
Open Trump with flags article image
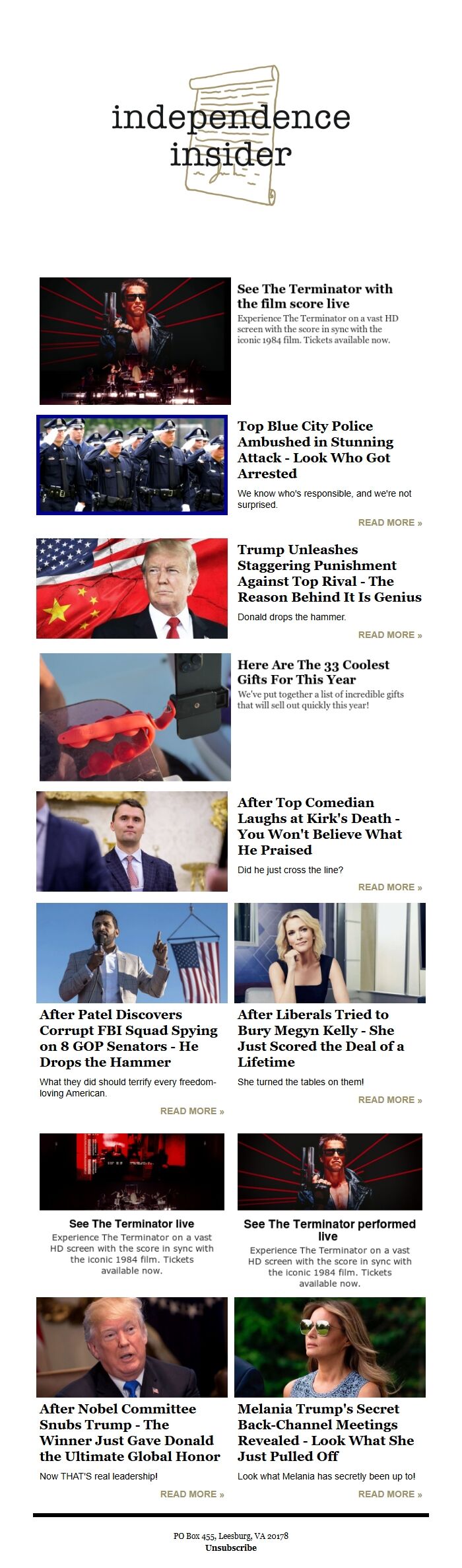tap(132, 588)
